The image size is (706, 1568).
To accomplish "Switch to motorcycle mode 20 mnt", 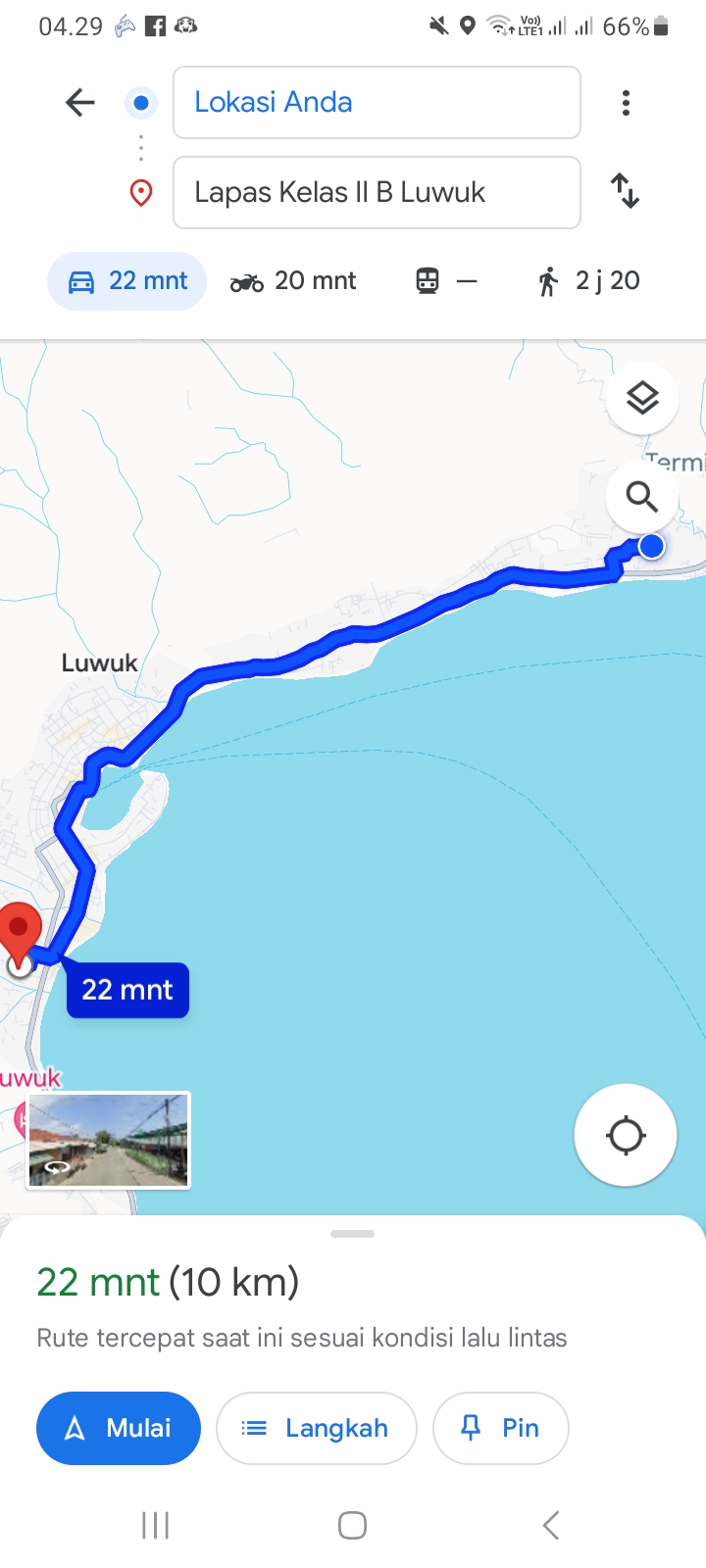I will (x=293, y=281).
